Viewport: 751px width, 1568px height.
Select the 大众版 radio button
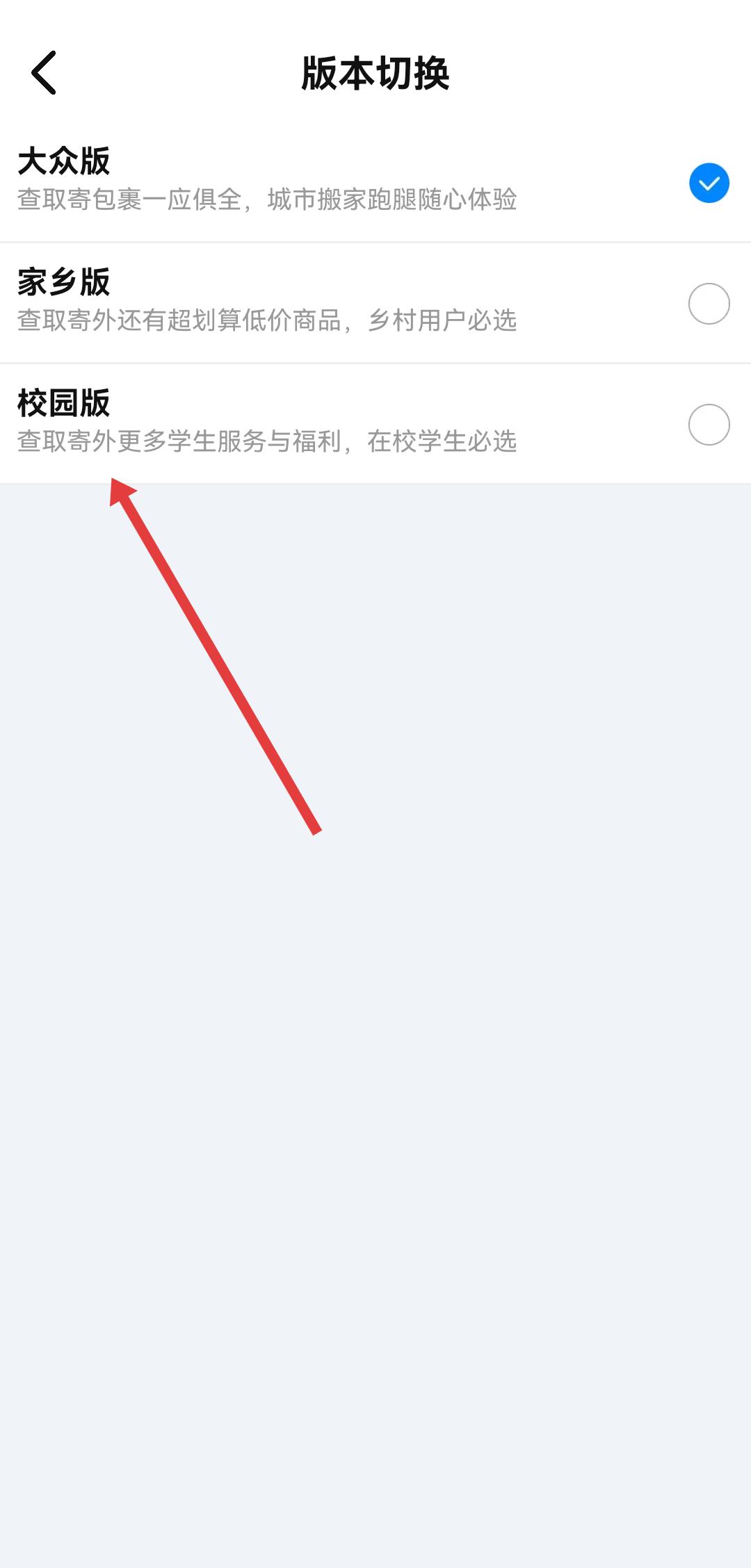coord(709,183)
